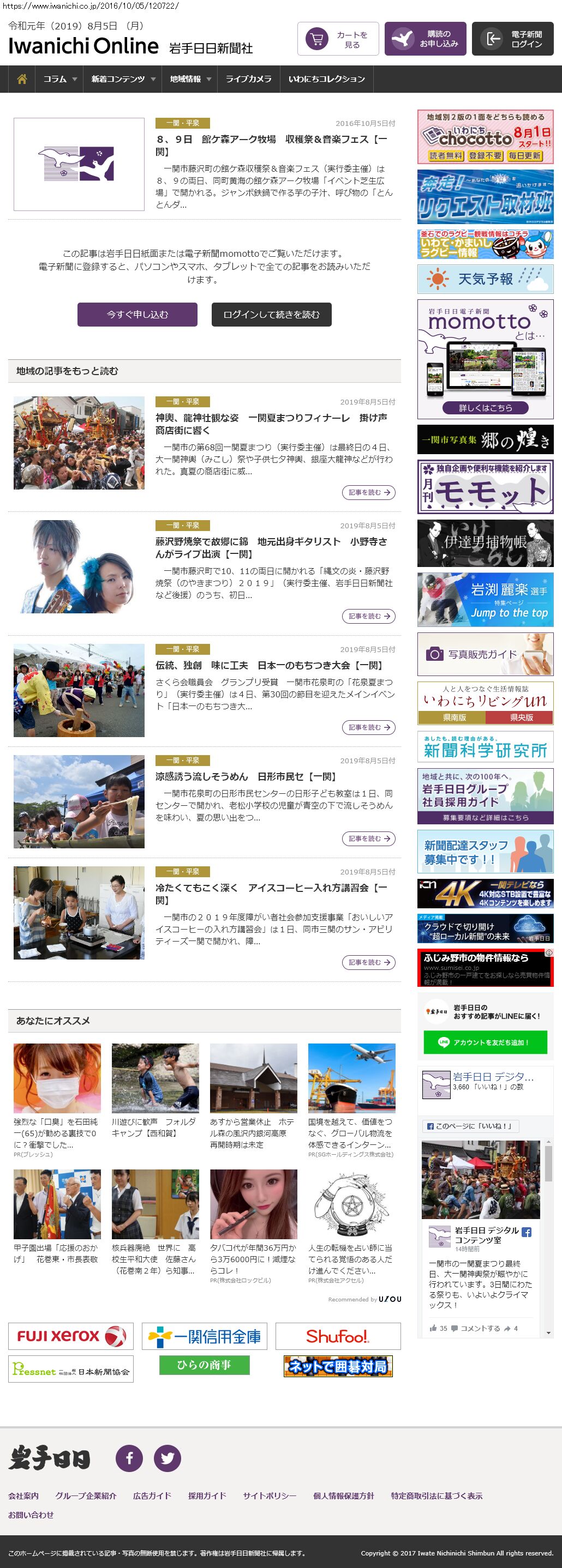Like the page with このページに「いいね！」
Screen dimensions: 562x1568
coord(470,1126)
